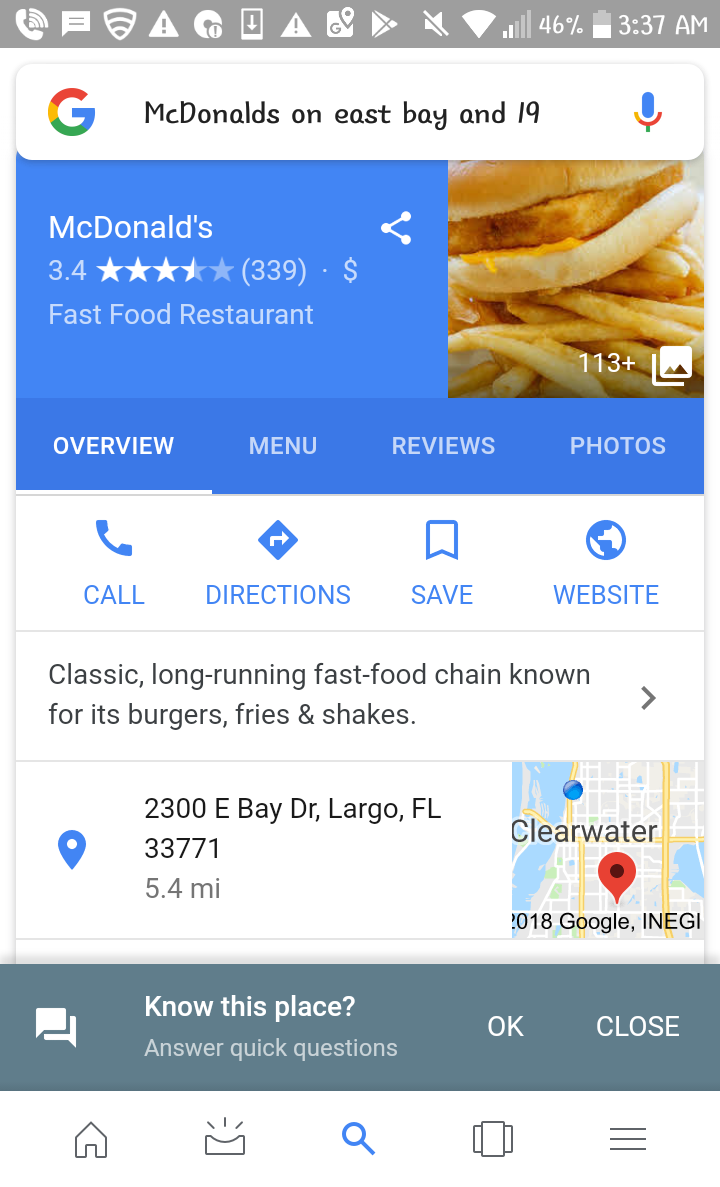Tap the voice search microphone
720x1187 pixels.
pos(648,112)
